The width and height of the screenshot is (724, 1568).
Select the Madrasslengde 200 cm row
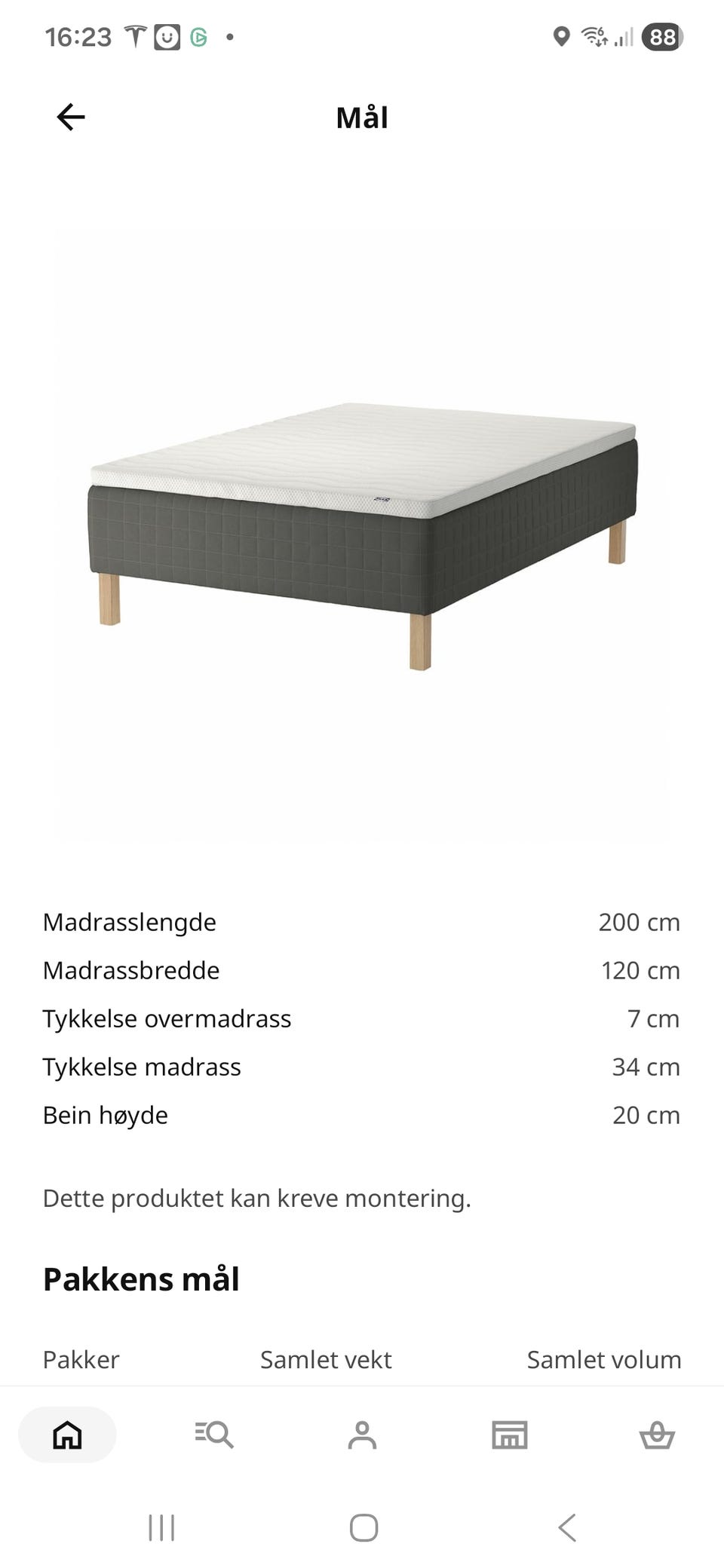coord(362,922)
